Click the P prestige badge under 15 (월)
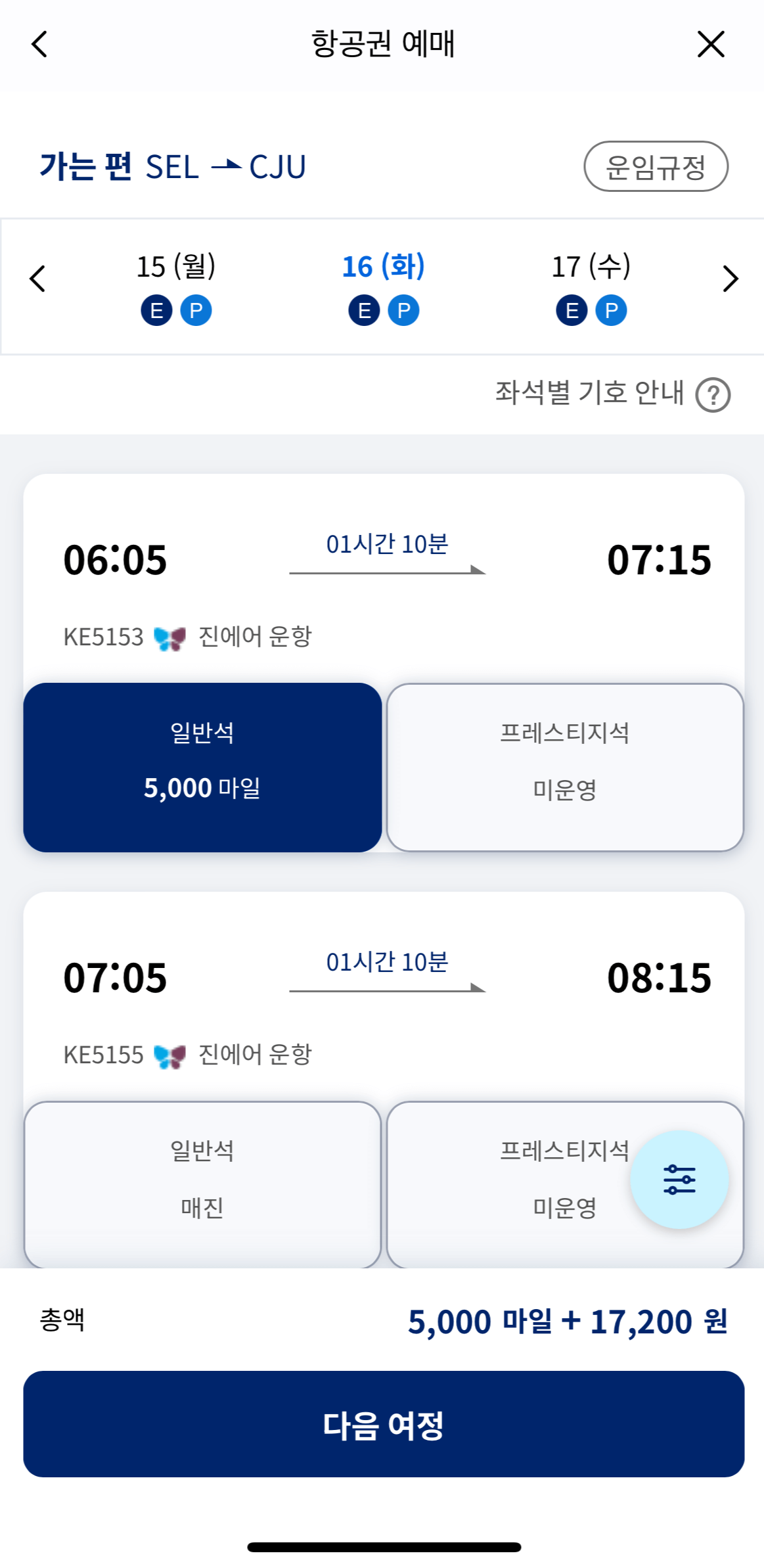The width and height of the screenshot is (764, 1568). (x=195, y=310)
